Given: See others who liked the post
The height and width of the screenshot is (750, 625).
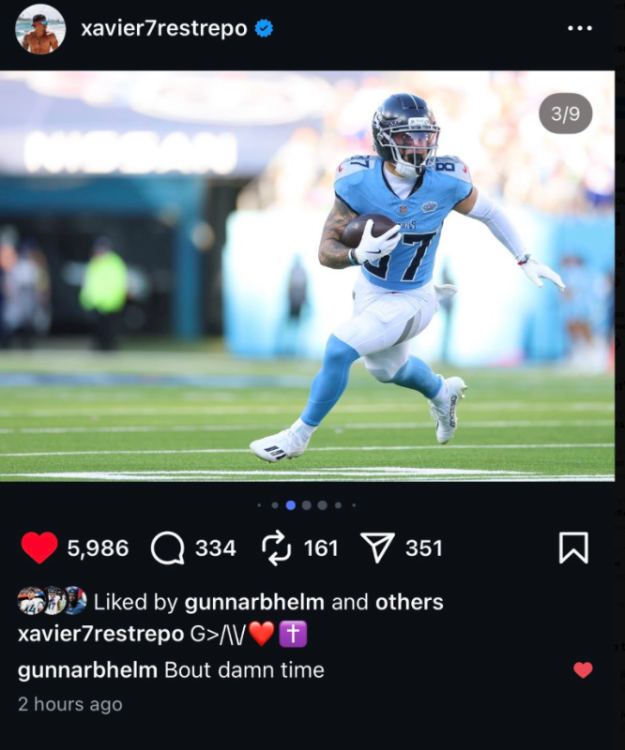Looking at the screenshot, I should tap(409, 602).
